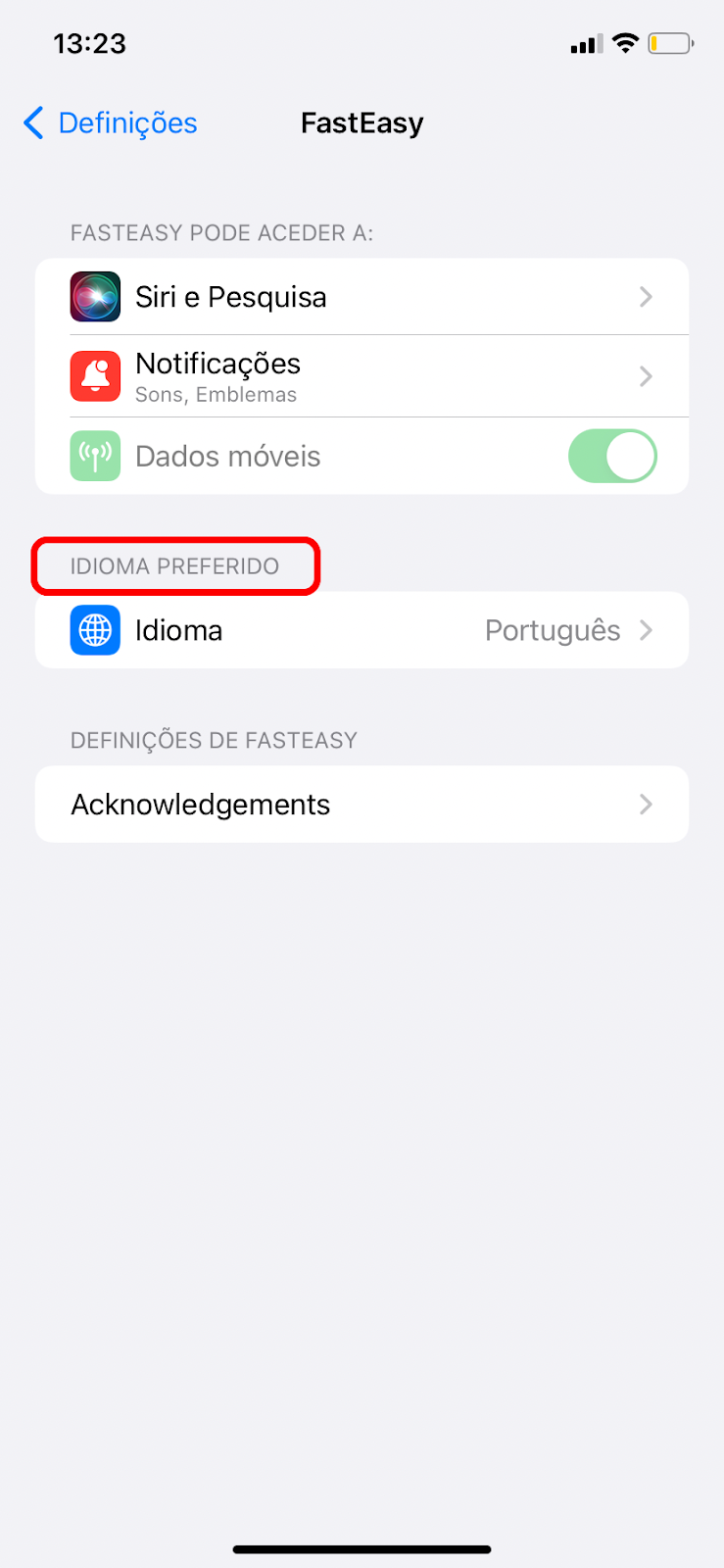The image size is (724, 1568).
Task: Open Siri e Pesquisa settings
Action: click(362, 297)
